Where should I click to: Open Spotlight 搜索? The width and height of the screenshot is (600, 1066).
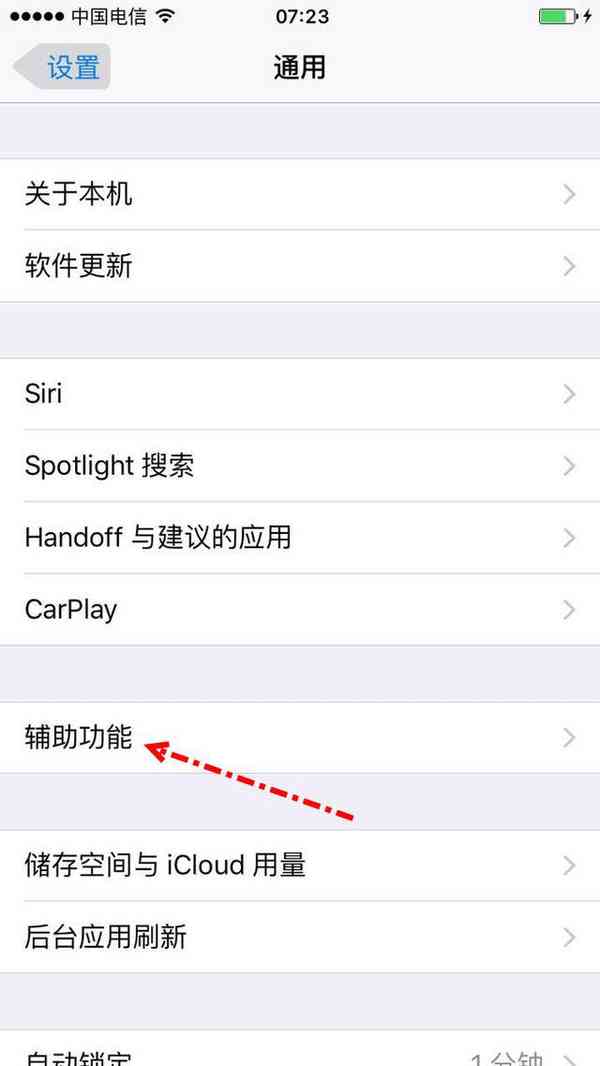coord(300,466)
